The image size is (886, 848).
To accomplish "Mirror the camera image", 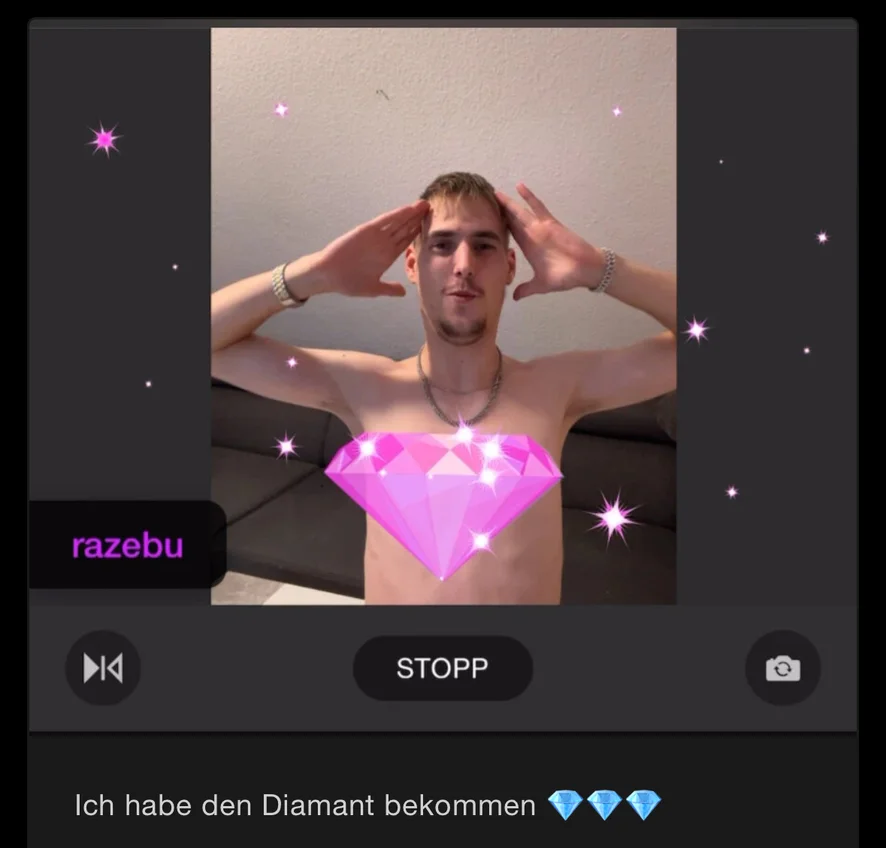I will coord(103,668).
